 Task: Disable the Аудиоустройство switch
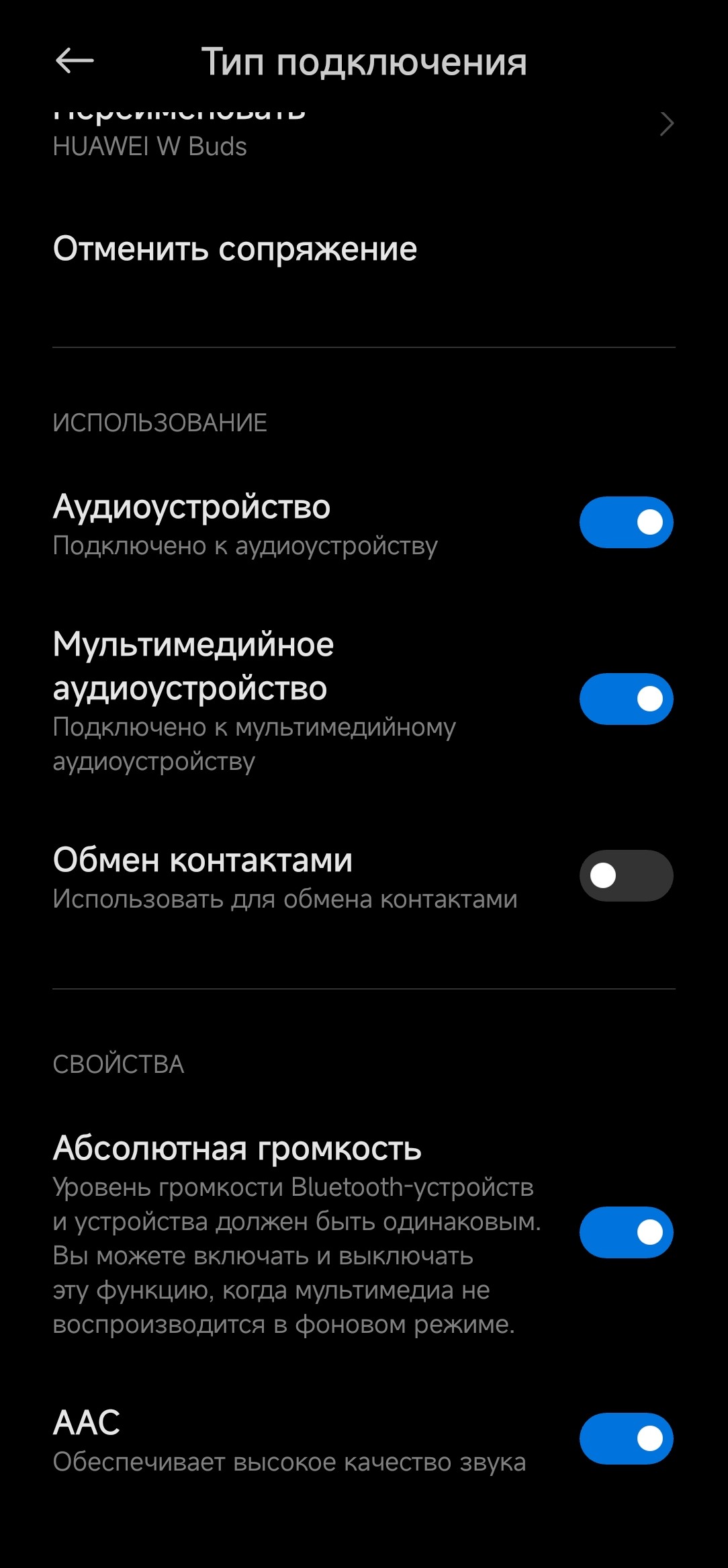click(x=626, y=522)
